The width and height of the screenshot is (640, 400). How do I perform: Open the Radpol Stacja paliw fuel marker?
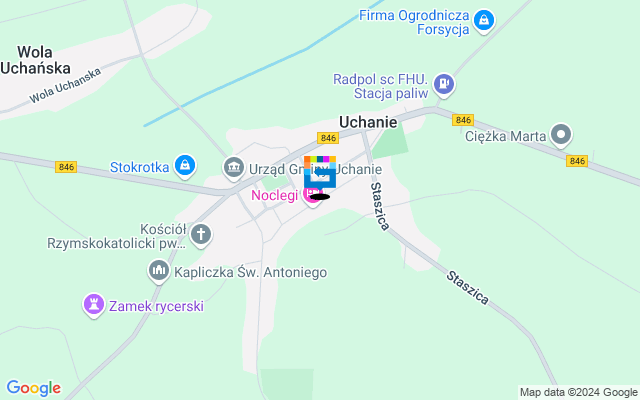pos(445,82)
